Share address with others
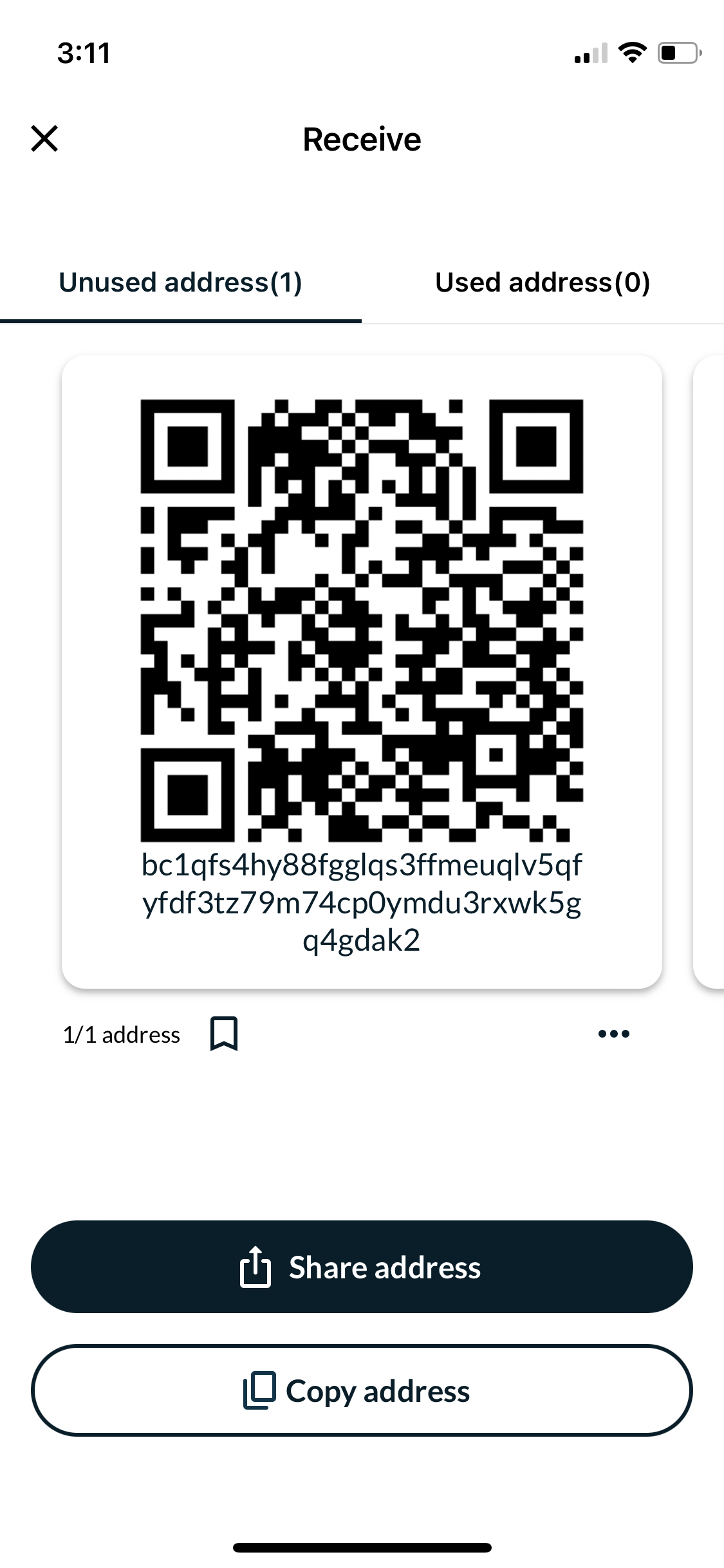The image size is (724, 1568). (x=362, y=1267)
